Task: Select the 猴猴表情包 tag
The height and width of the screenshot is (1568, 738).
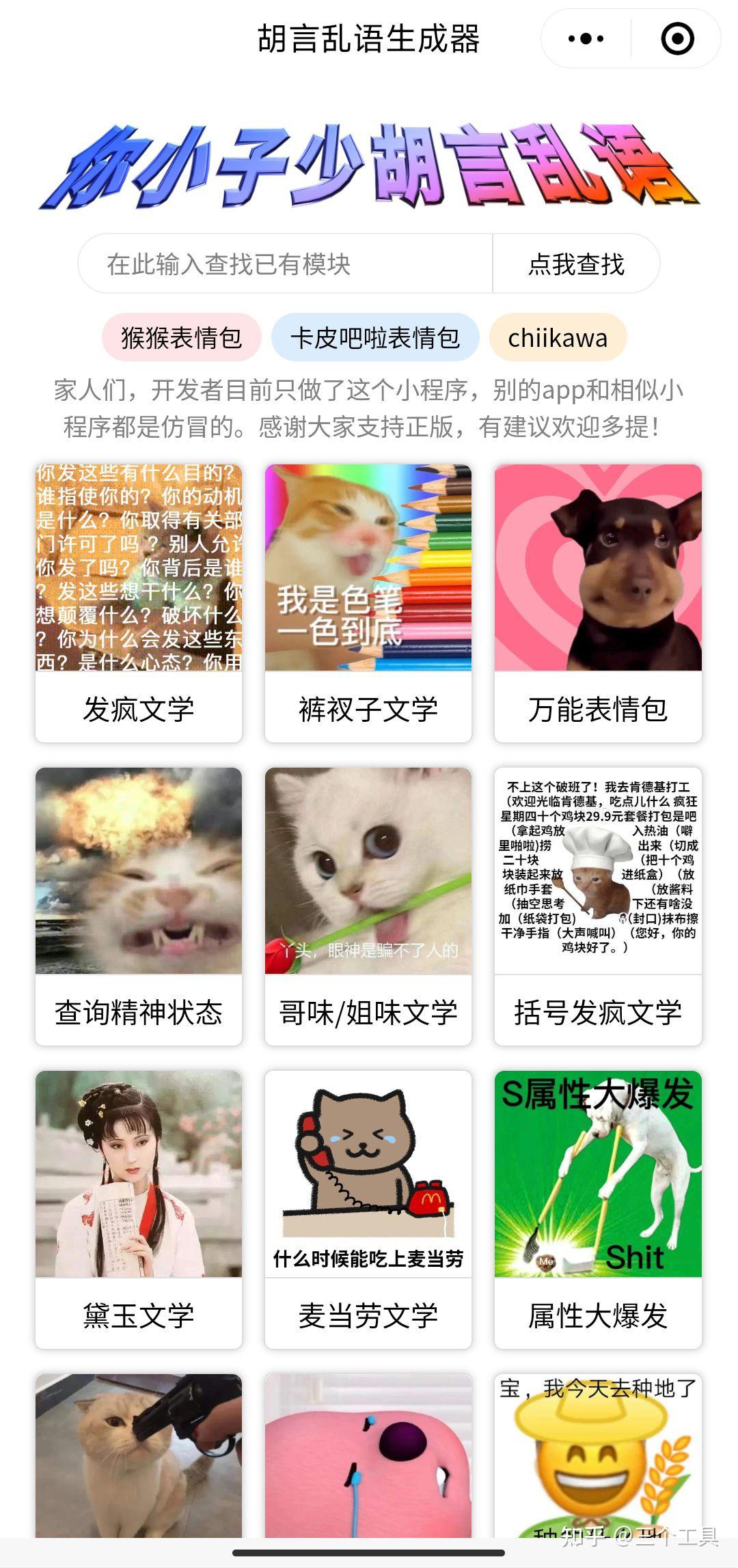Action: 182,337
